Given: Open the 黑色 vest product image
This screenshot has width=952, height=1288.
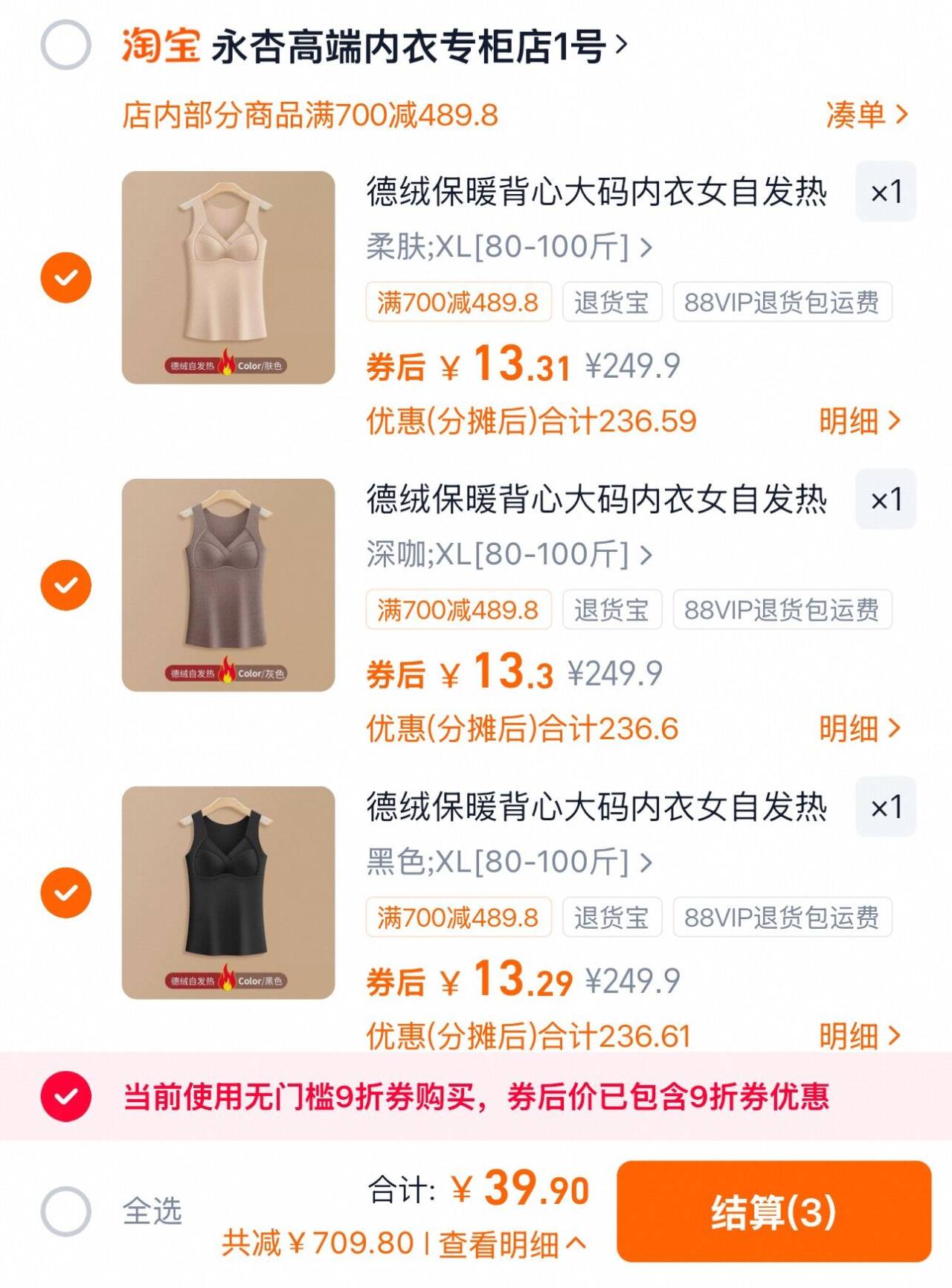Looking at the screenshot, I should [228, 892].
